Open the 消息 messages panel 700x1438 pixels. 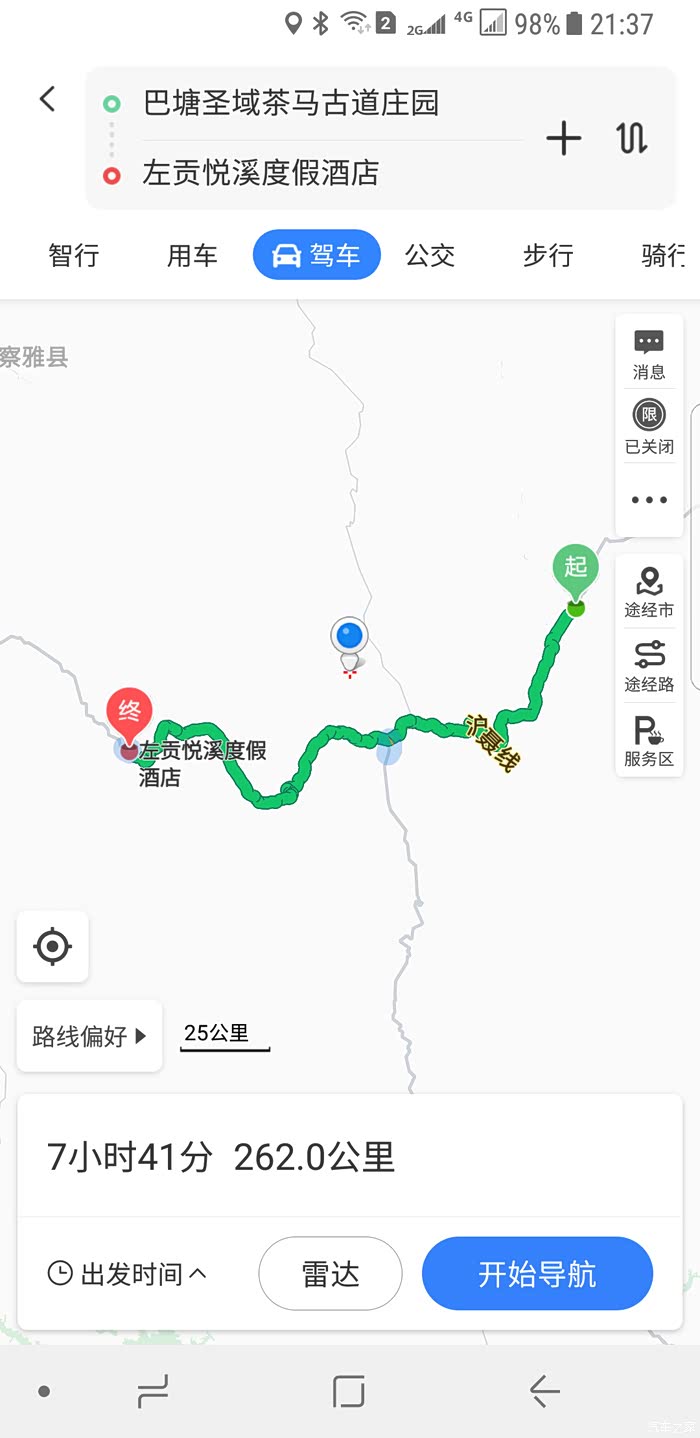[x=649, y=354]
